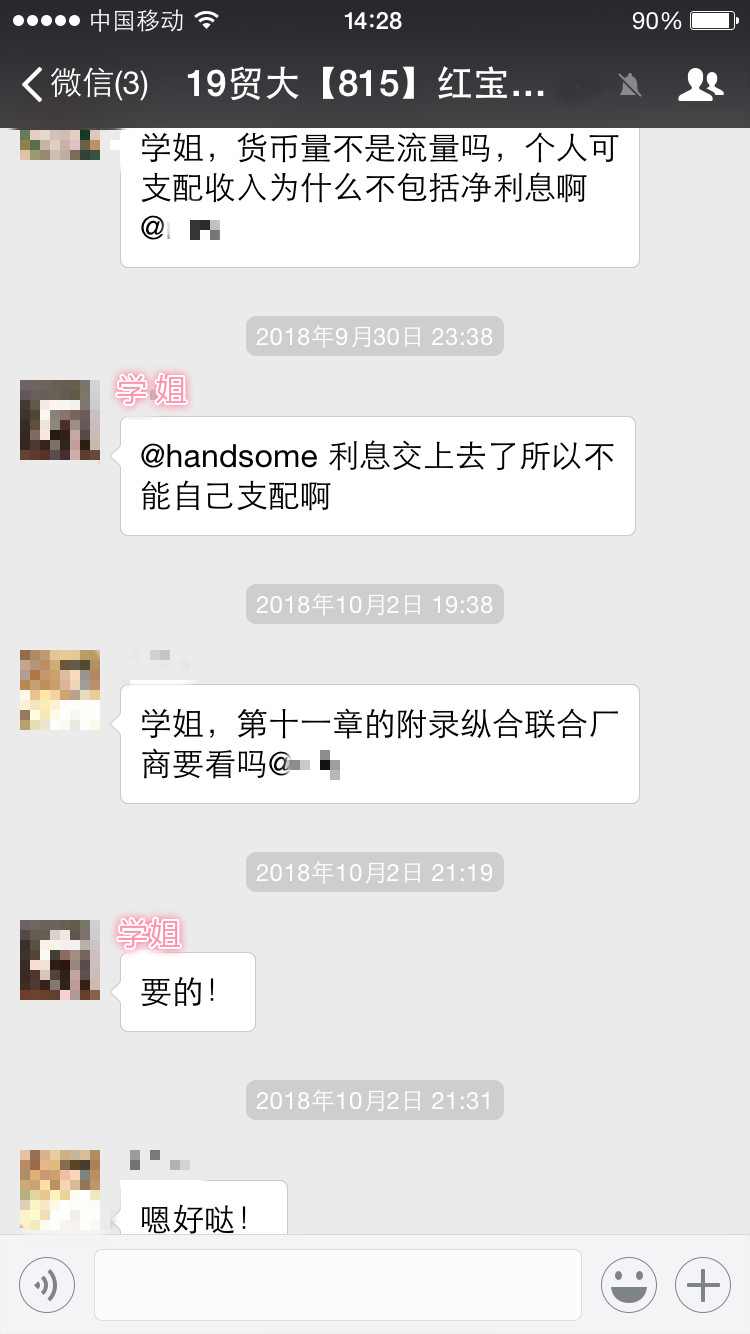Open avatar of sender asking about 第十一章

click(x=60, y=690)
